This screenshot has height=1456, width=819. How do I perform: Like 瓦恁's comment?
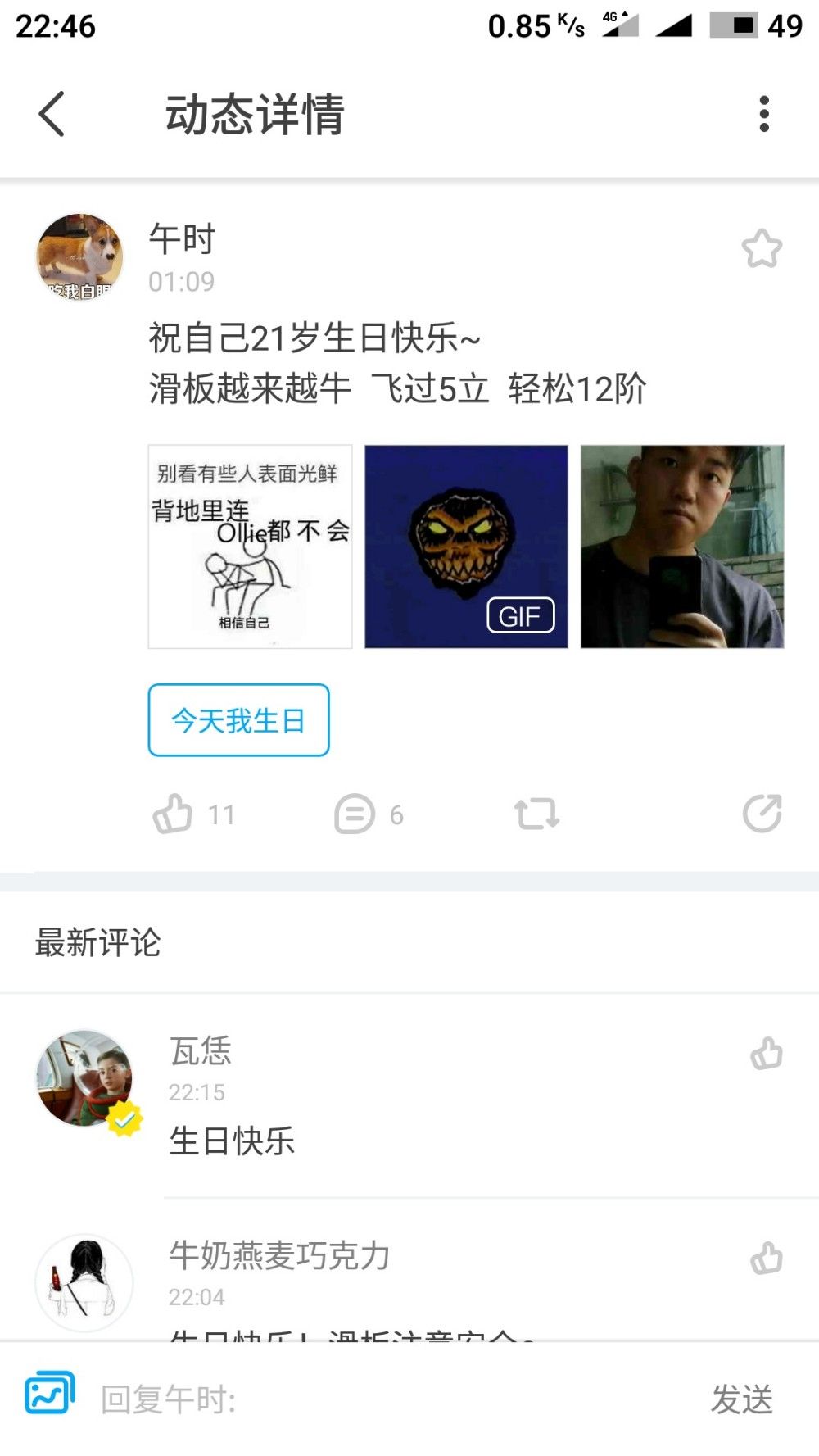tap(767, 1054)
